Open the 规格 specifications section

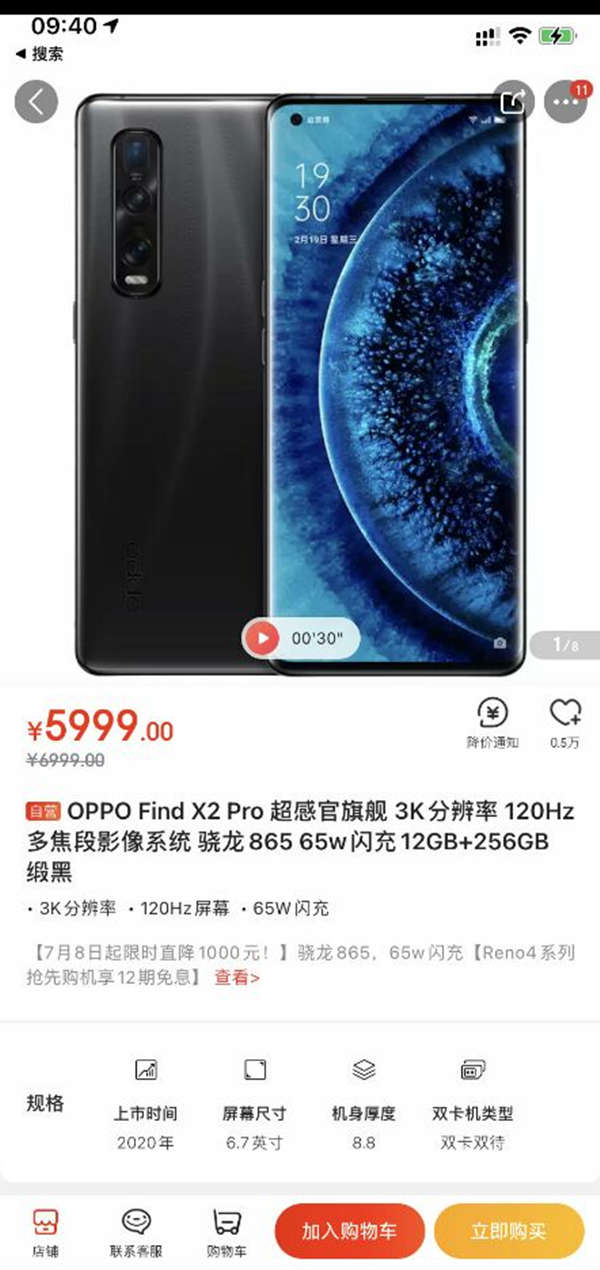tap(45, 1103)
